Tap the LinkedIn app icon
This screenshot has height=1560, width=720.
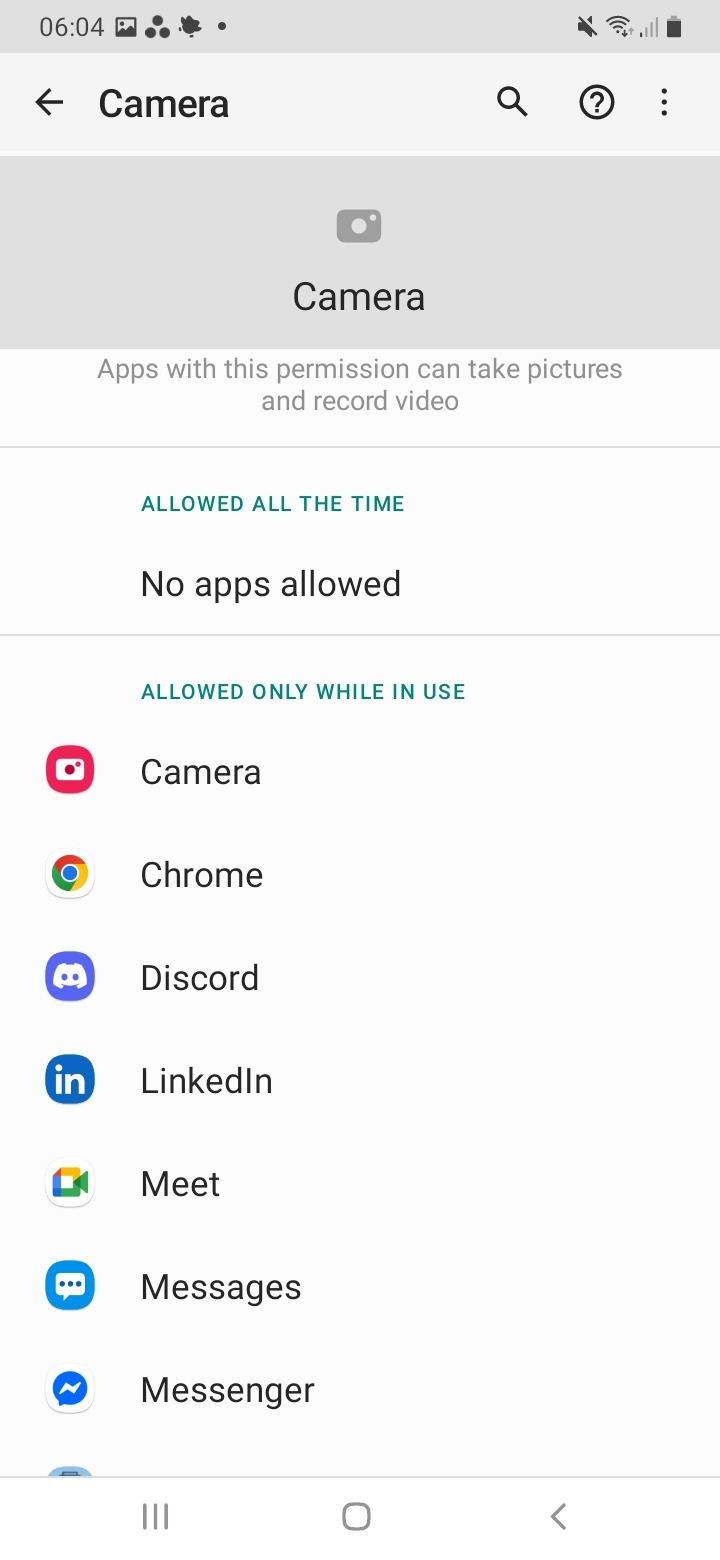click(69, 1079)
